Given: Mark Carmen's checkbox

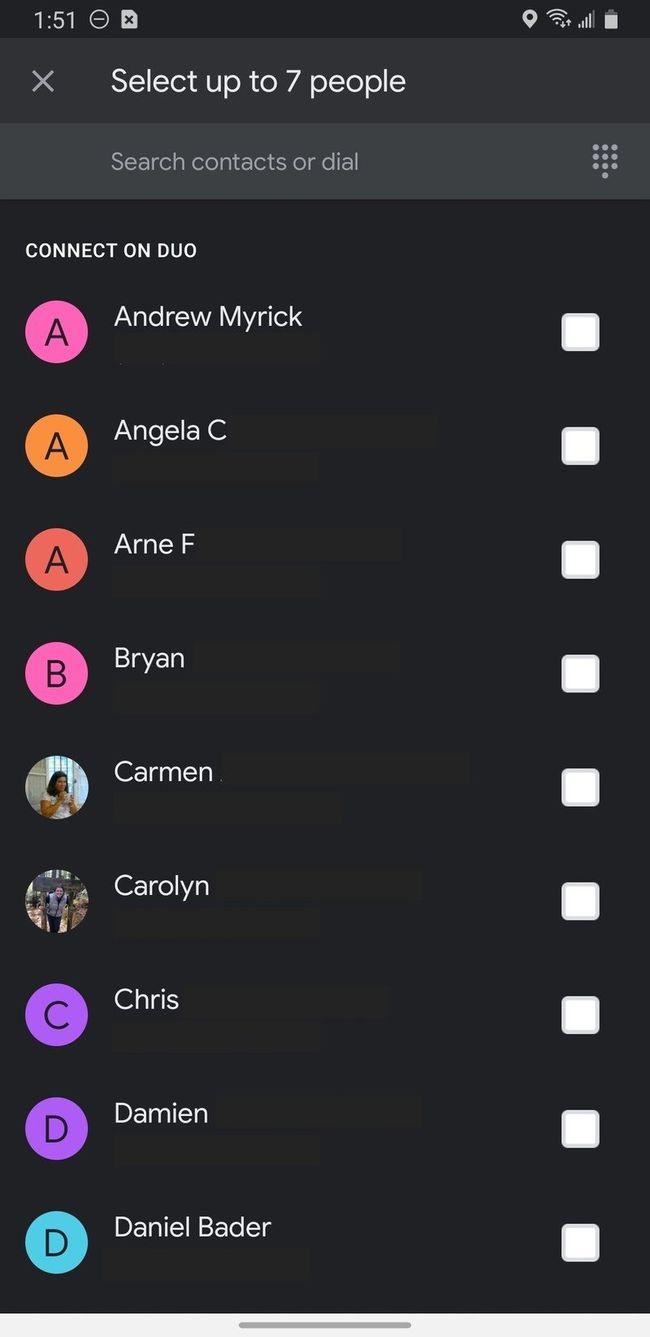Looking at the screenshot, I should pyautogui.click(x=580, y=788).
